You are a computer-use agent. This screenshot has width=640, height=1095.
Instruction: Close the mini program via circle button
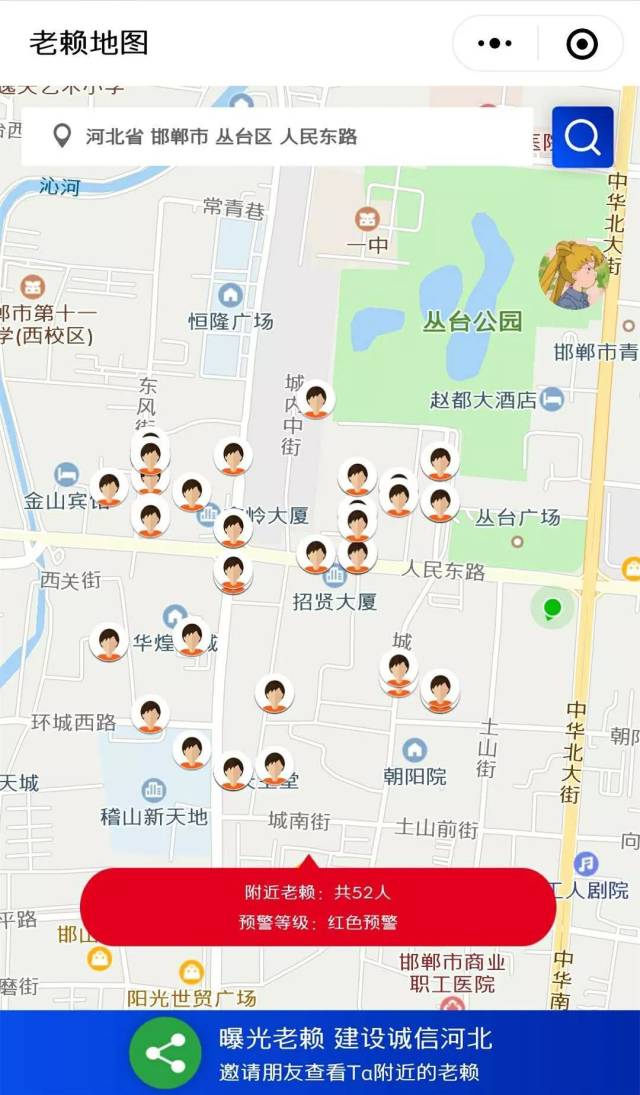581,43
